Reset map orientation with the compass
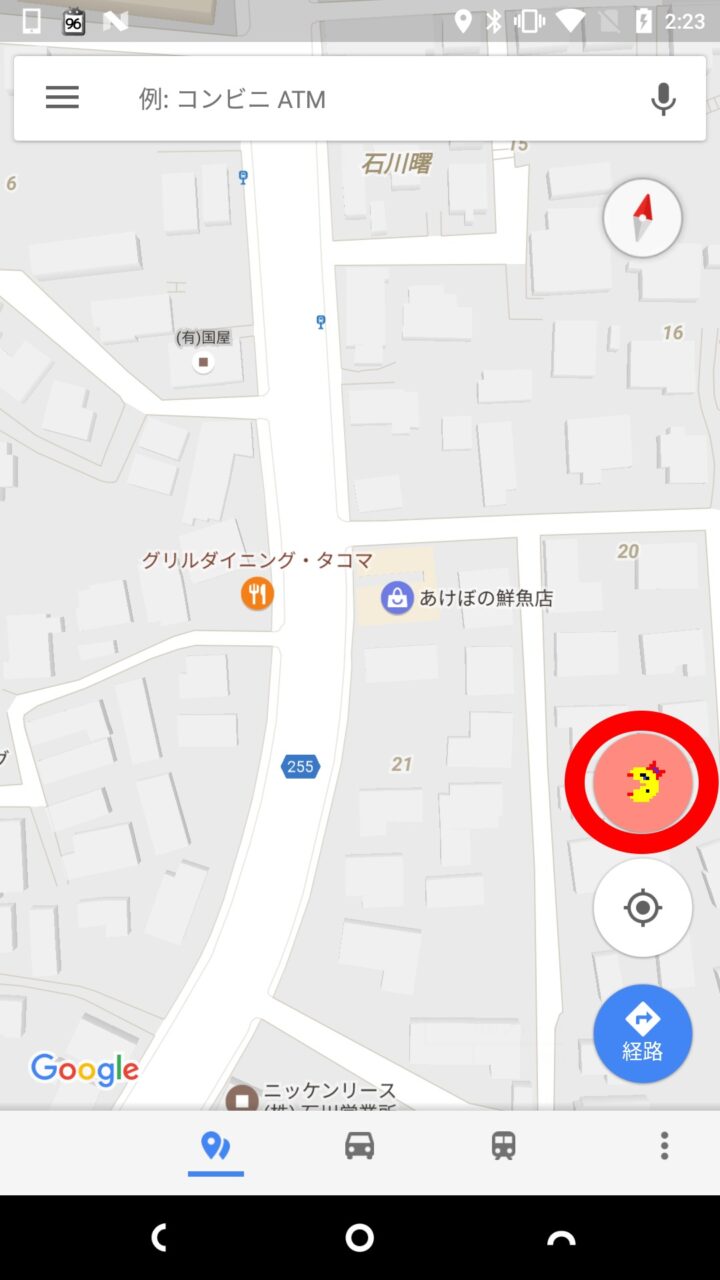This screenshot has height=1280, width=720. (643, 218)
